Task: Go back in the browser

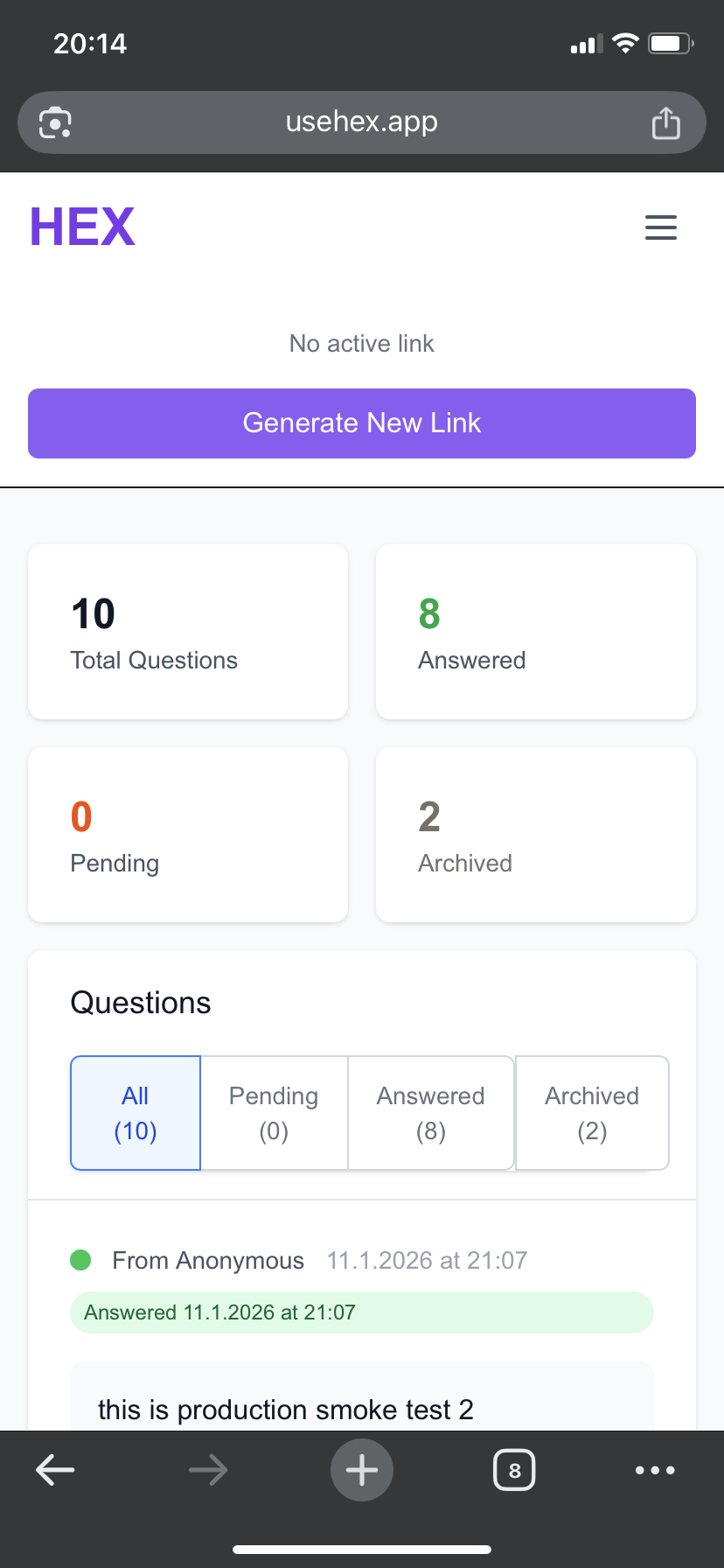Action: pyautogui.click(x=55, y=1470)
